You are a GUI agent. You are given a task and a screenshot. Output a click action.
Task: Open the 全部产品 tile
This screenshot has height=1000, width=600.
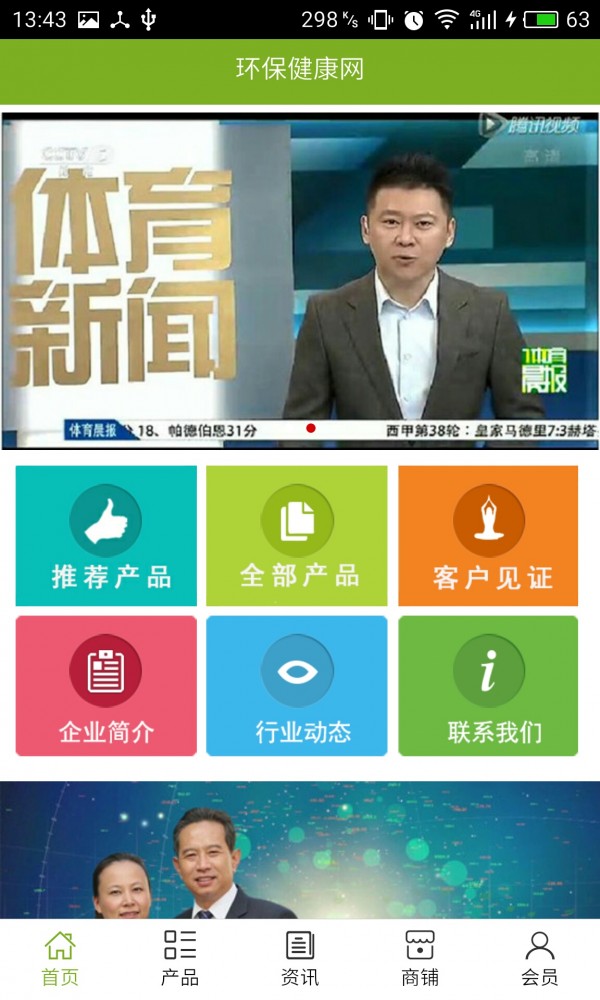(297, 536)
